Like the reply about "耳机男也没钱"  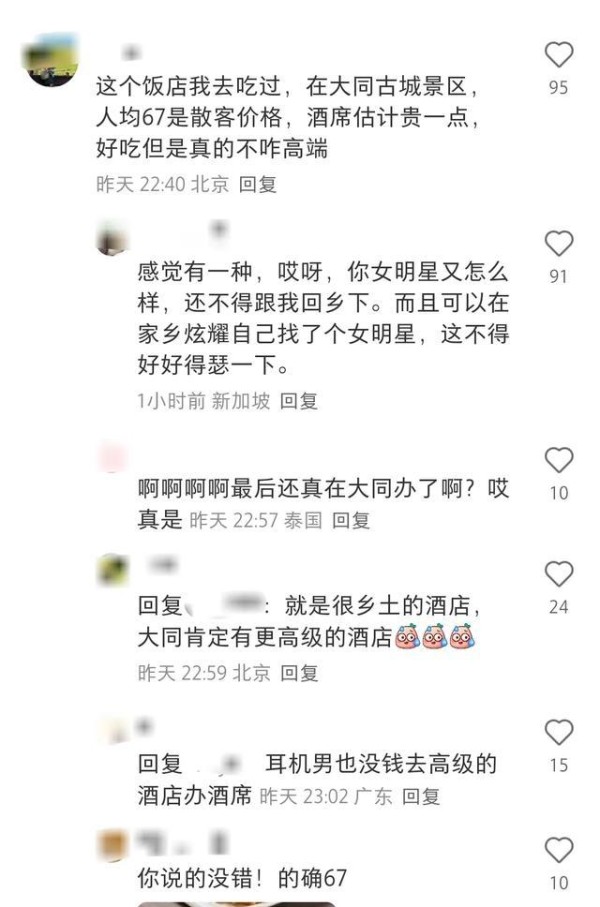click(x=558, y=732)
